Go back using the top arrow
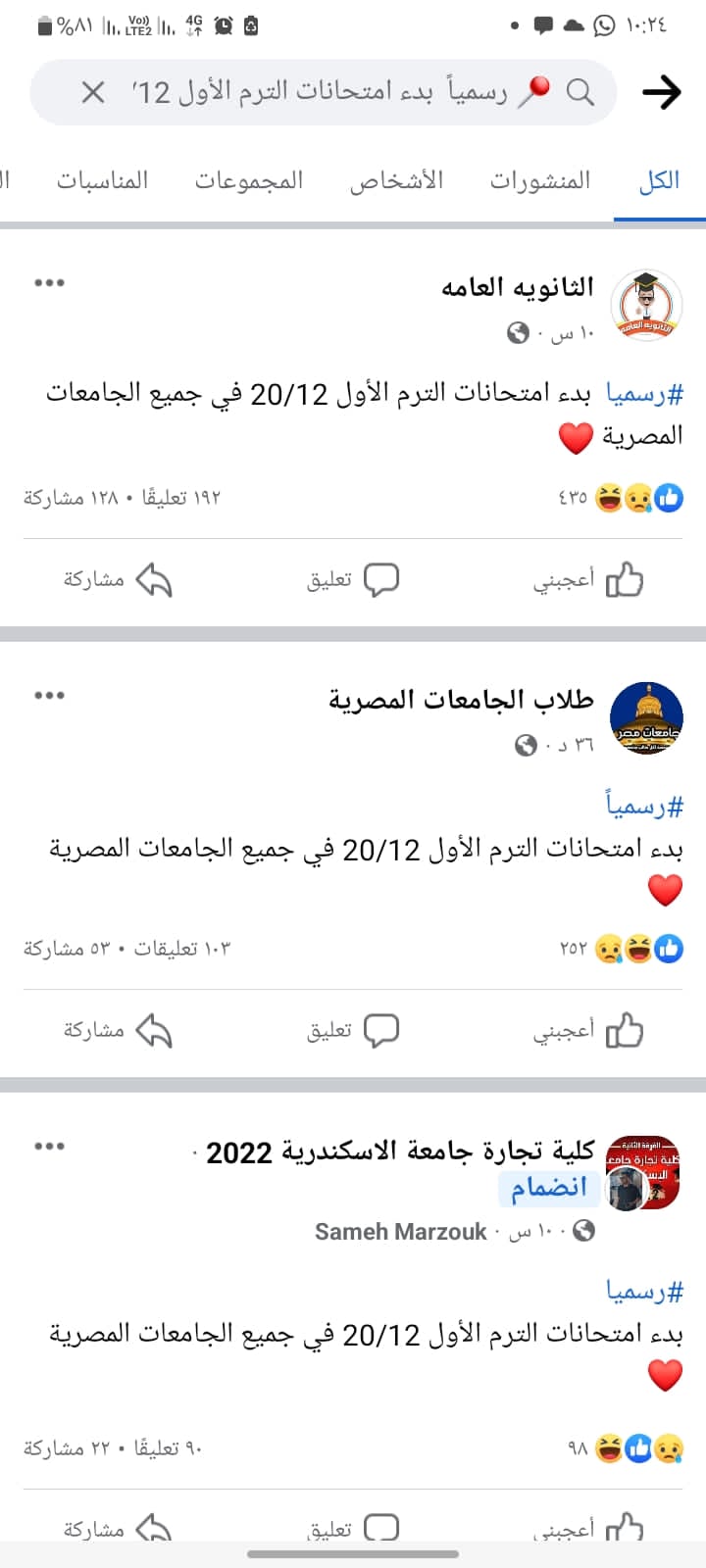Screen dimensions: 706x1568 (x=662, y=92)
